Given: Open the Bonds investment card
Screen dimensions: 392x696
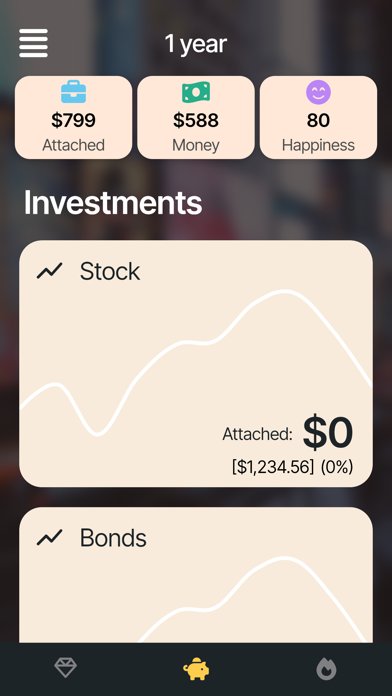Looking at the screenshot, I should click(196, 575).
